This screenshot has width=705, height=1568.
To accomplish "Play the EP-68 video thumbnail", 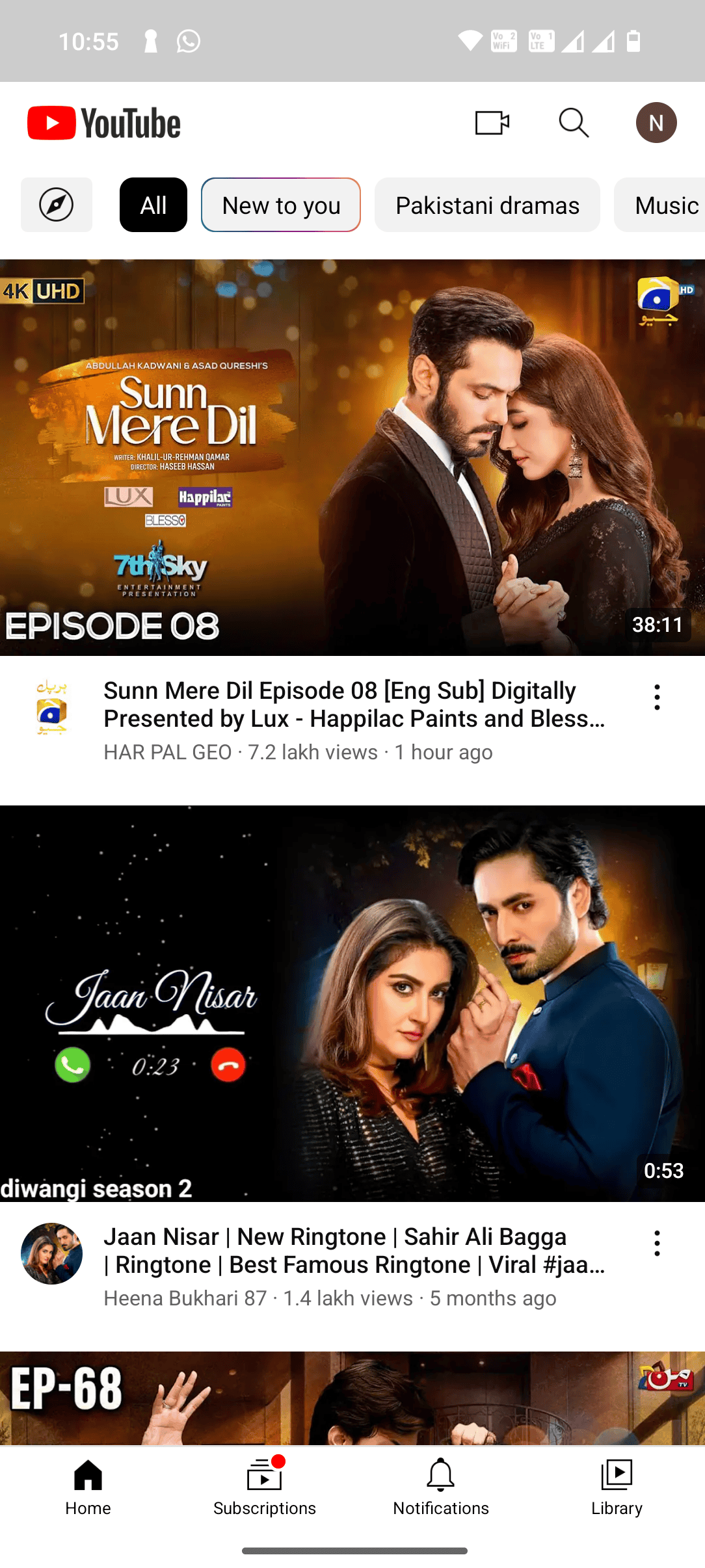I will pyautogui.click(x=352, y=1398).
